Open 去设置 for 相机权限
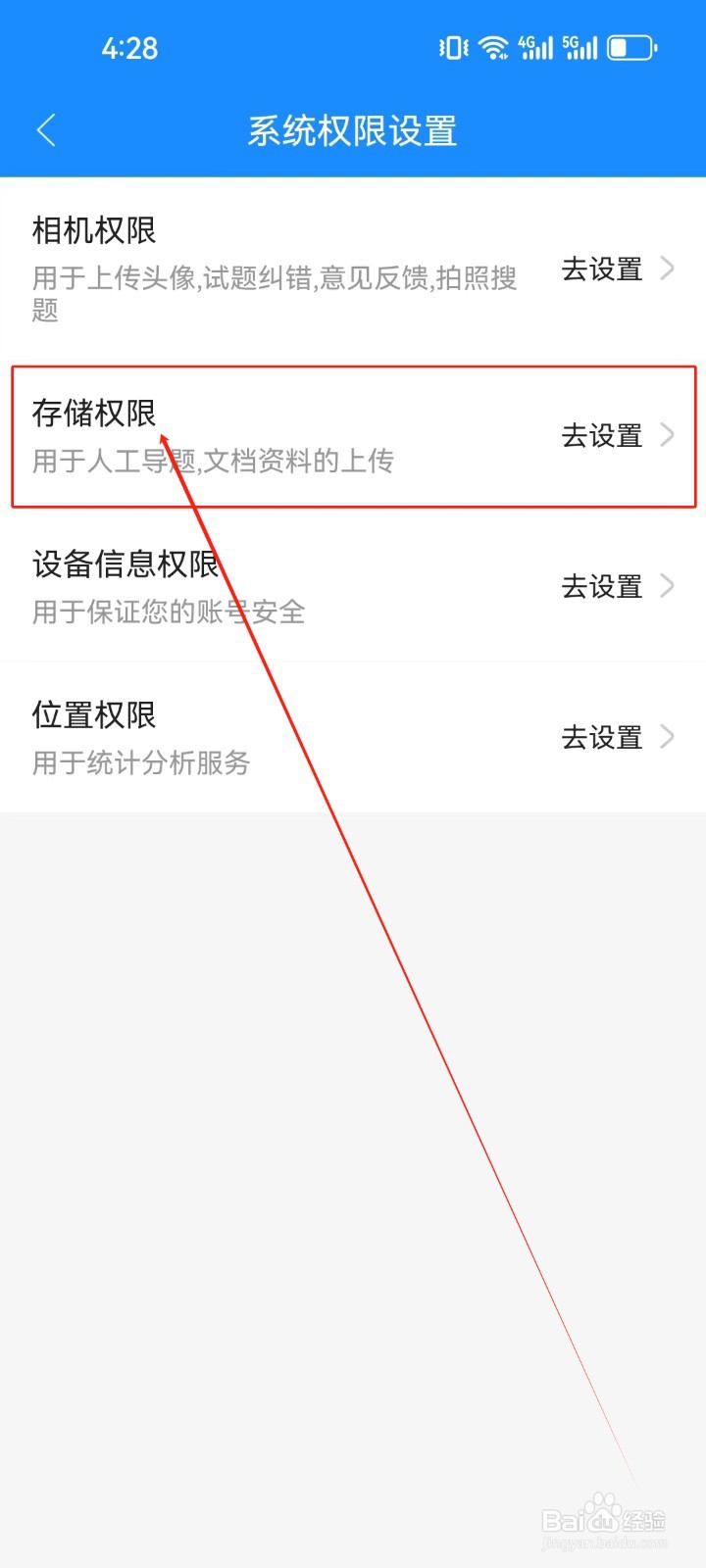This screenshot has width=706, height=1568. 603,269
